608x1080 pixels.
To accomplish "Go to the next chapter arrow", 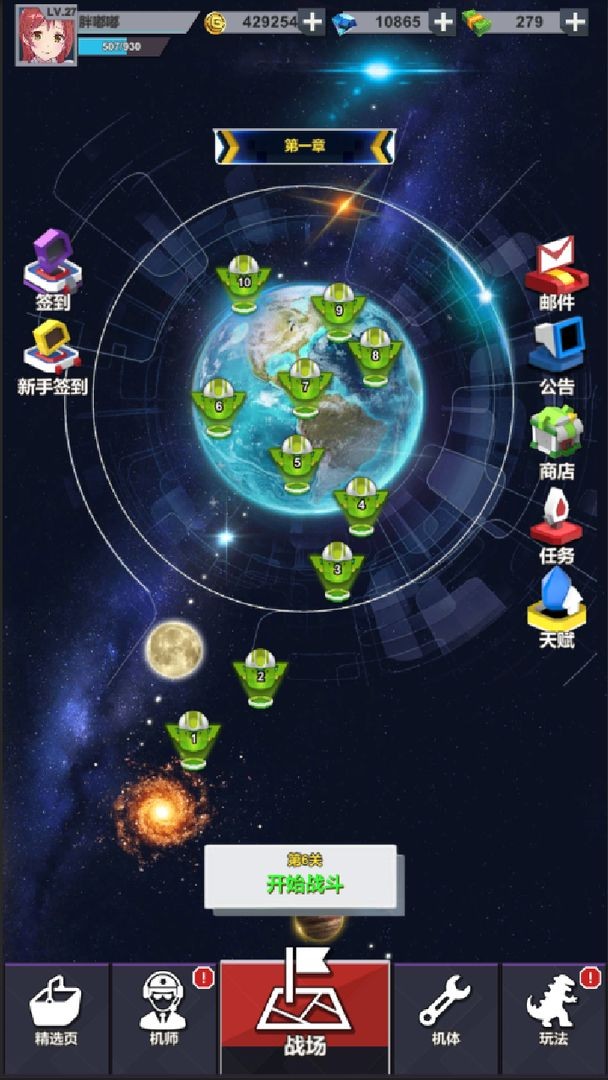I will click(x=381, y=146).
